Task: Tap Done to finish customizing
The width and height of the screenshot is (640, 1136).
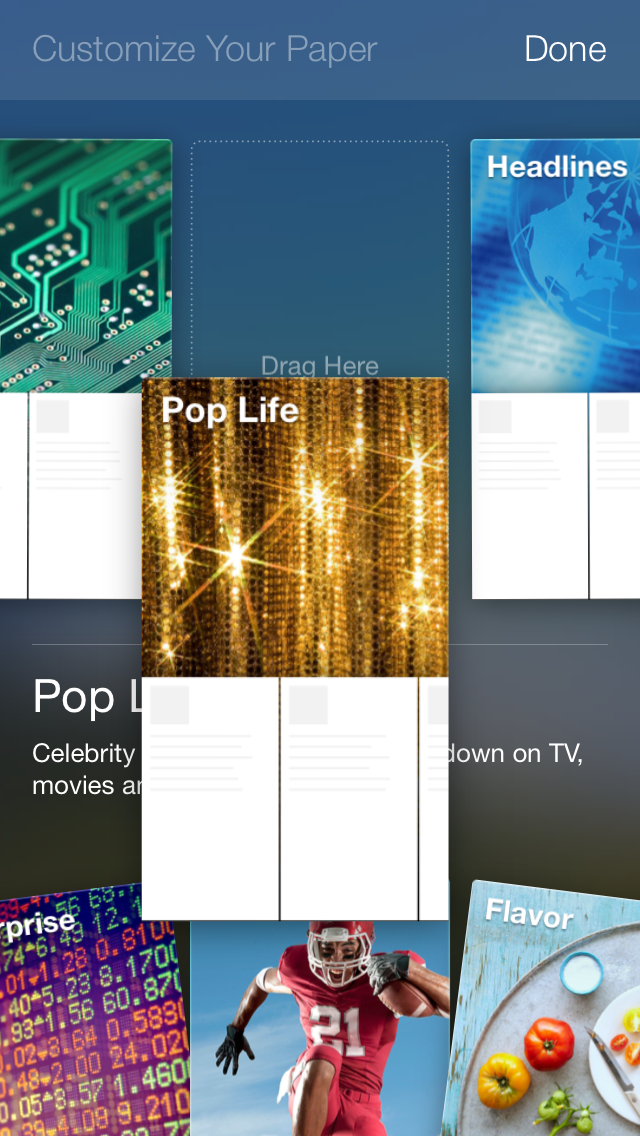Action: click(x=565, y=49)
